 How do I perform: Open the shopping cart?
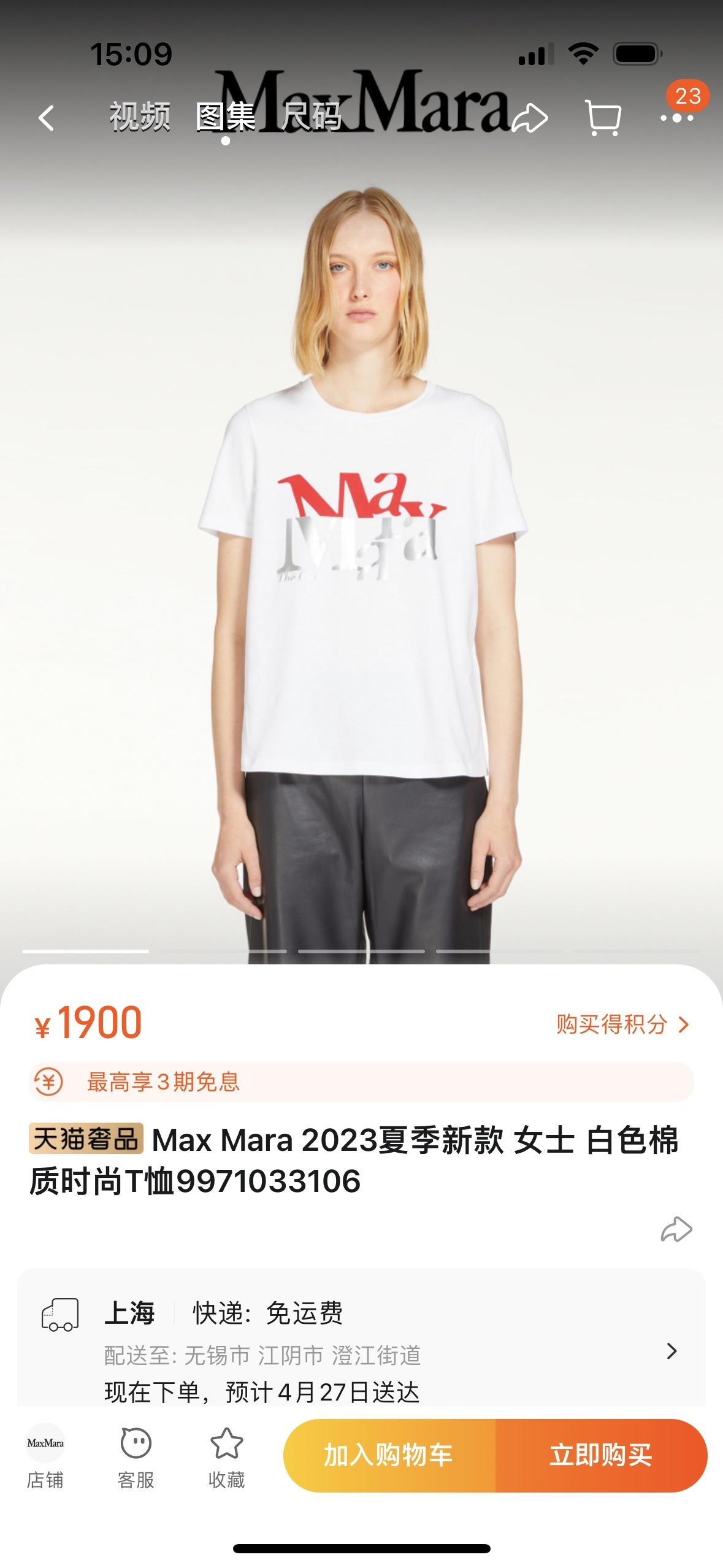click(x=603, y=118)
